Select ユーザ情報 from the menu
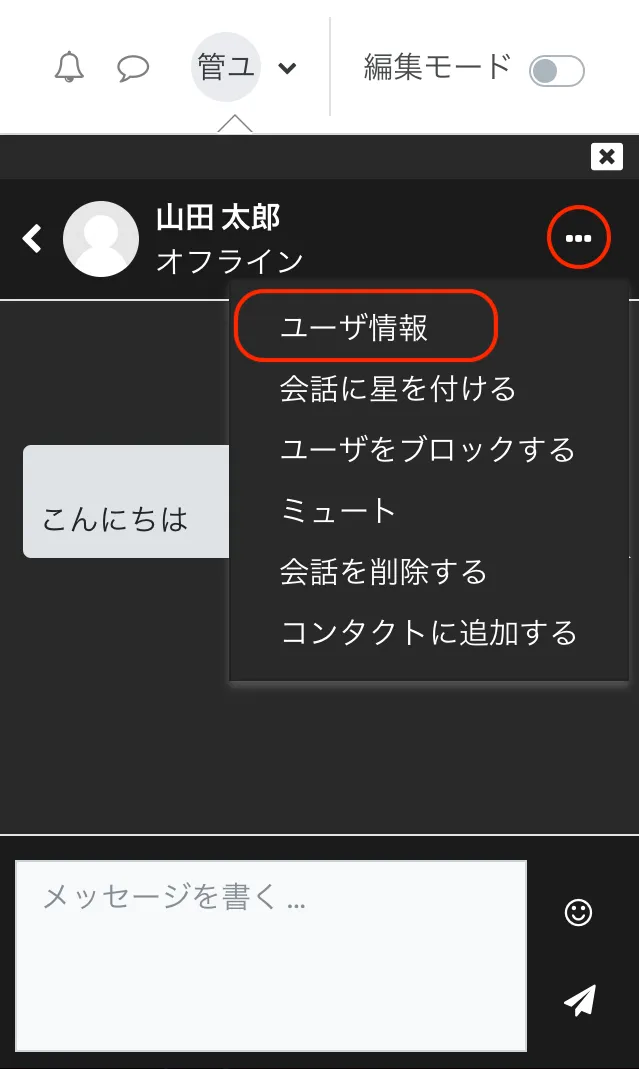Image resolution: width=639 pixels, height=1069 pixels. [x=355, y=327]
